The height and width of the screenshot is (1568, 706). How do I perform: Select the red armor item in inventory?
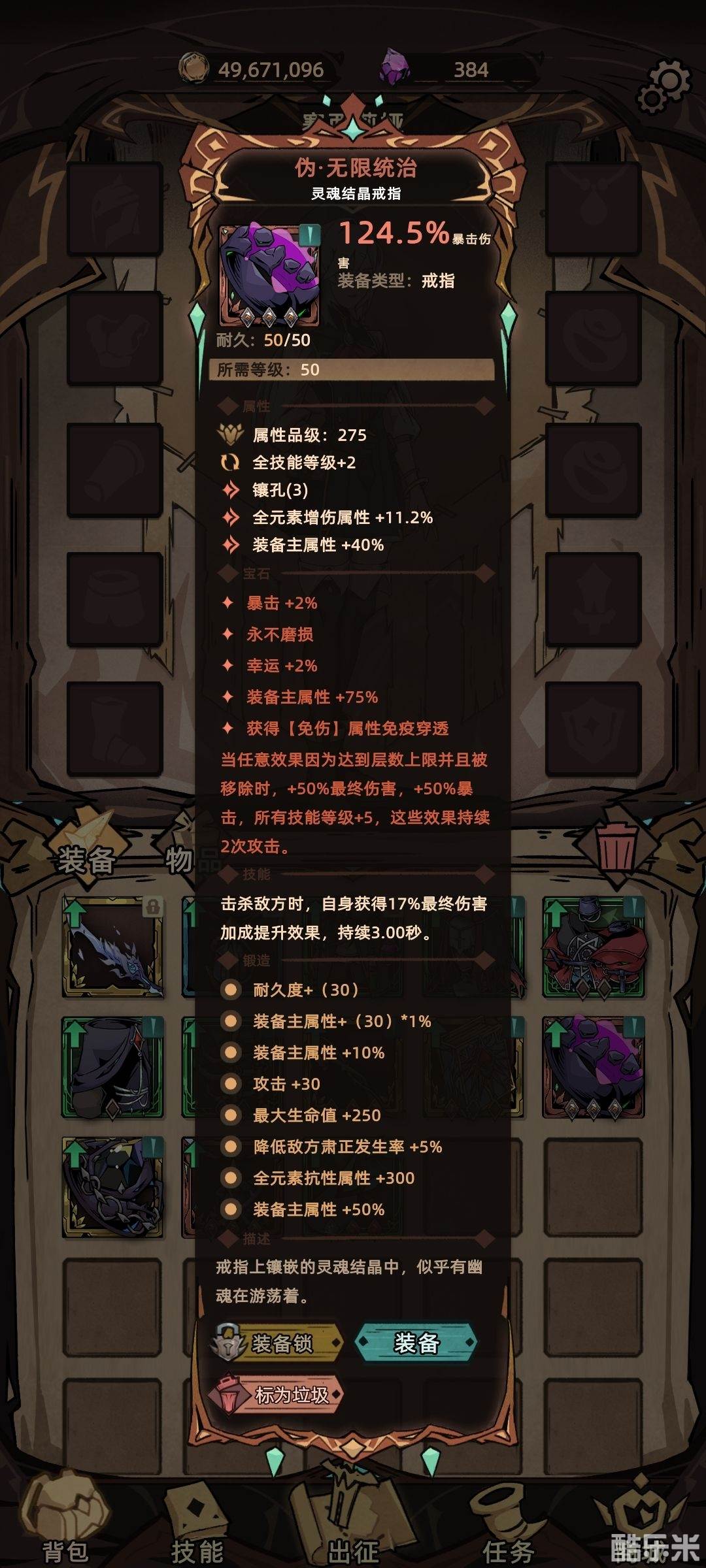(x=593, y=947)
